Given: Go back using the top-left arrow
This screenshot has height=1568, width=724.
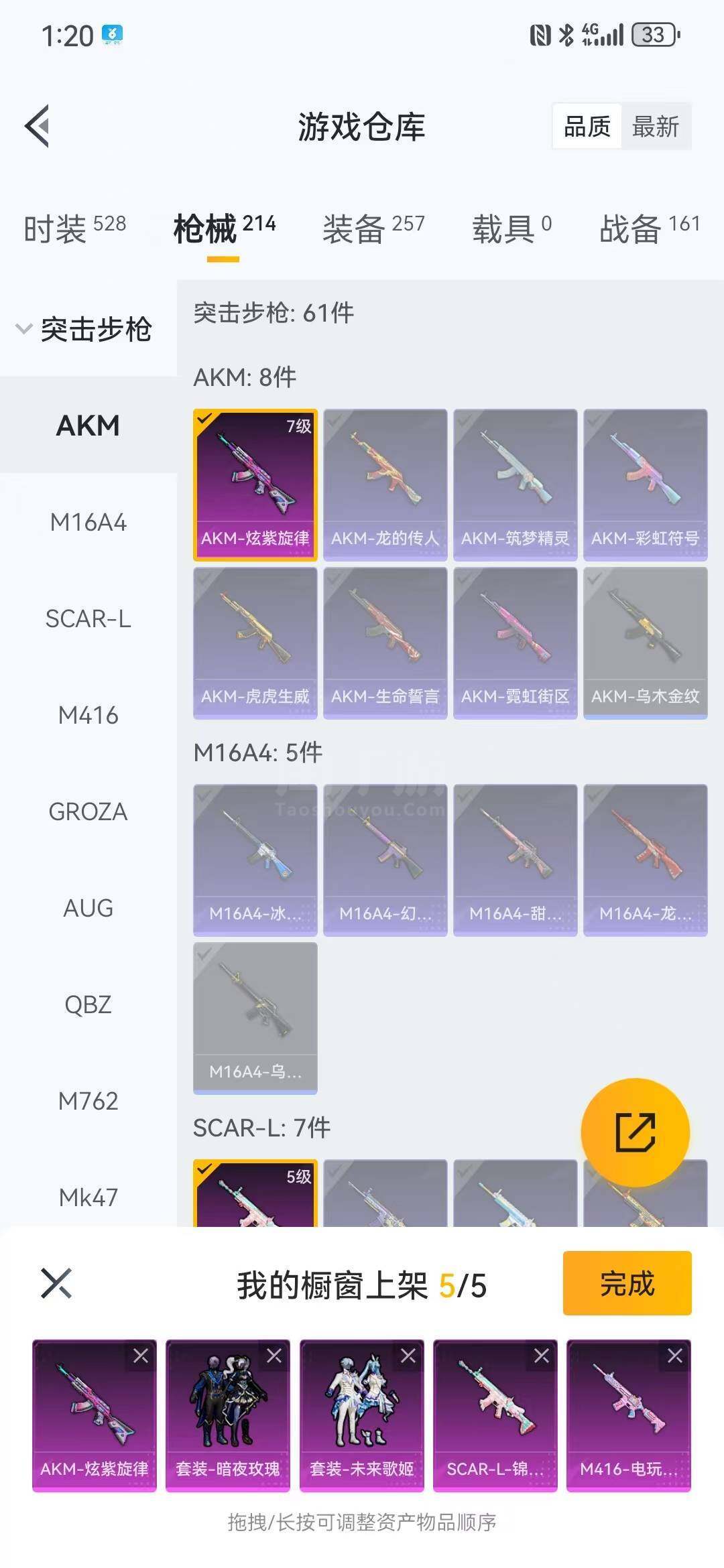Looking at the screenshot, I should pos(38,126).
